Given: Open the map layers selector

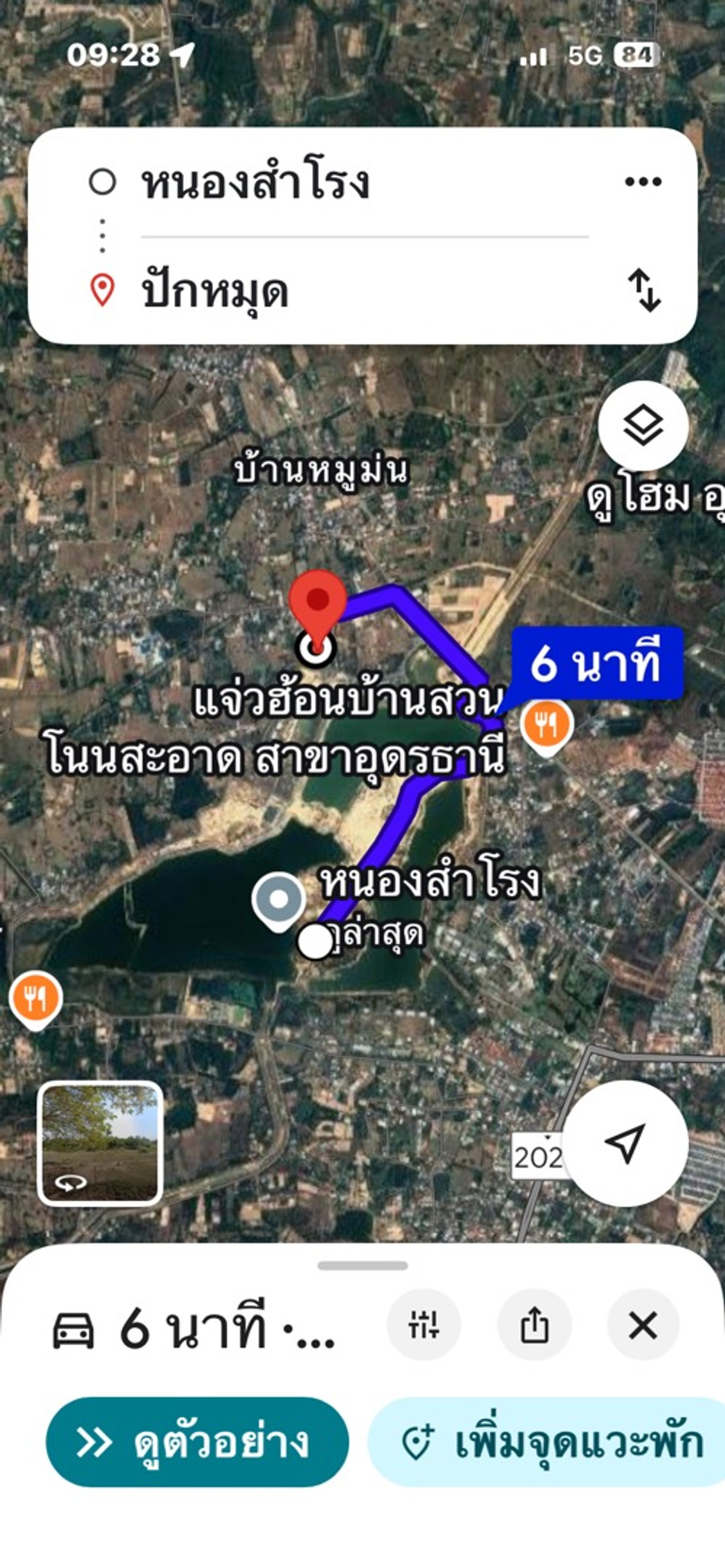Looking at the screenshot, I should [x=643, y=426].
